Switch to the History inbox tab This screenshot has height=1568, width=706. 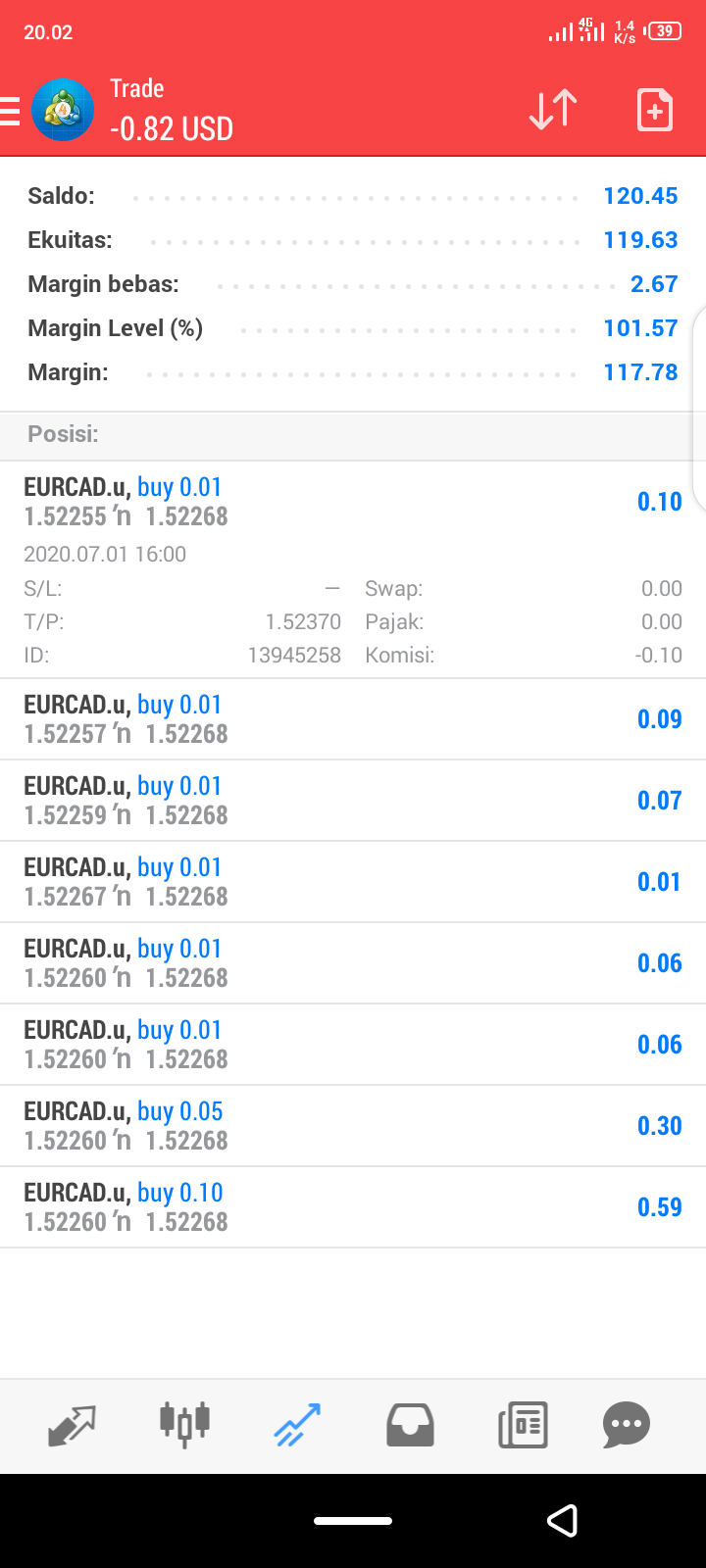410,1425
